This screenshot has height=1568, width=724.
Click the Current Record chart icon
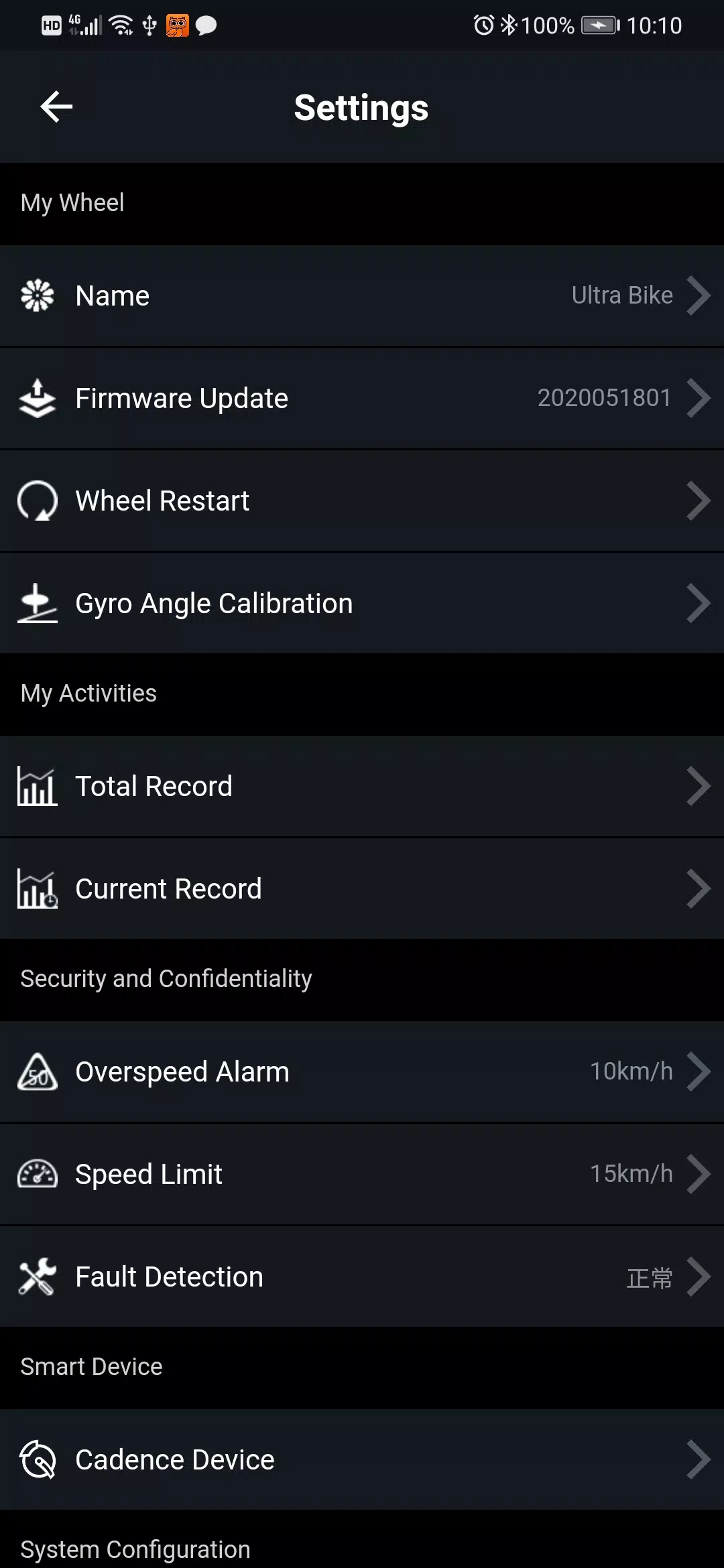(37, 888)
